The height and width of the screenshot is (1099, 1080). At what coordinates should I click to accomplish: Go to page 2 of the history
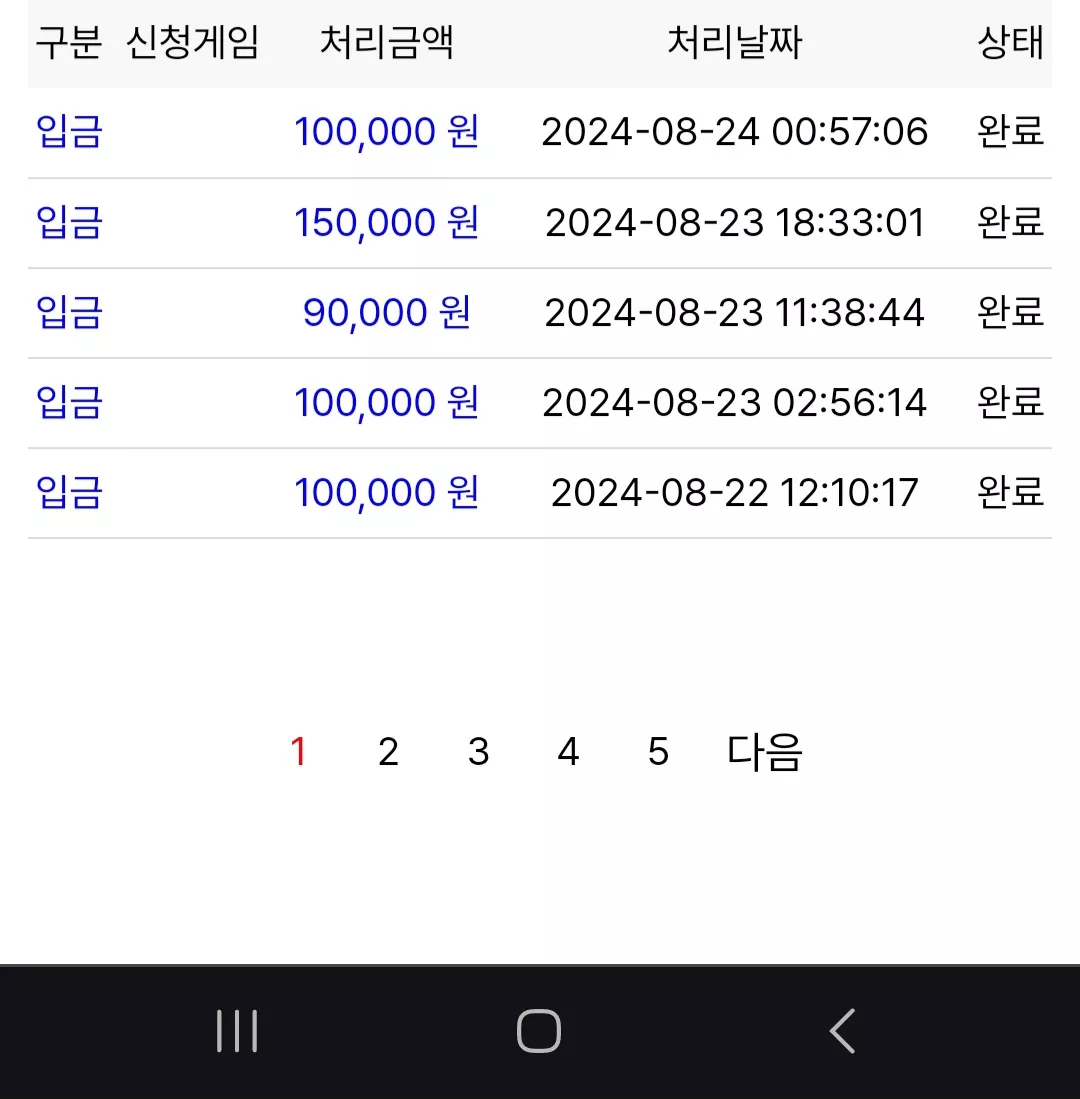click(388, 752)
